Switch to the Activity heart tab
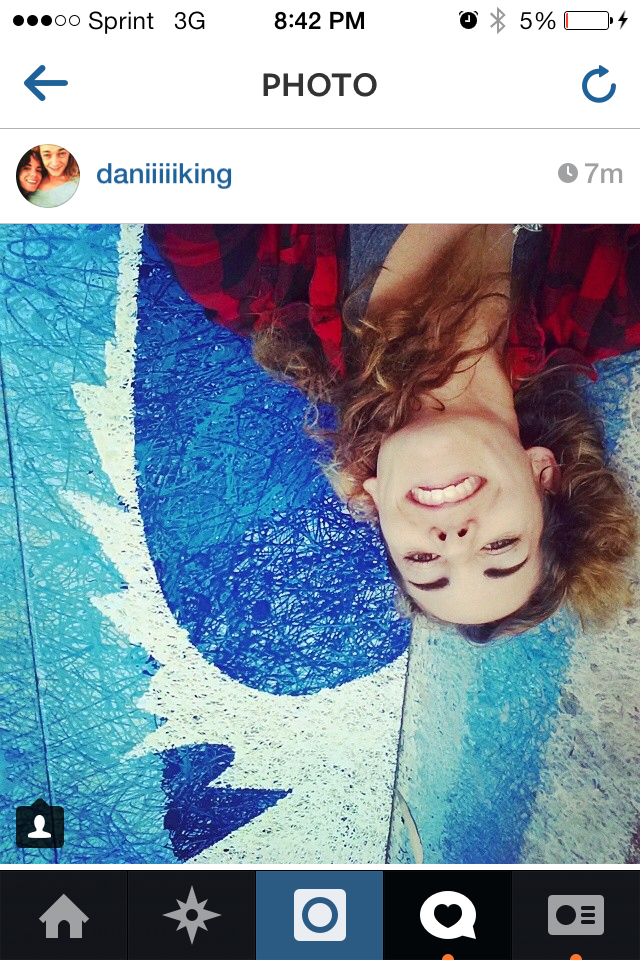Screen dimensions: 640x960 click(447, 916)
